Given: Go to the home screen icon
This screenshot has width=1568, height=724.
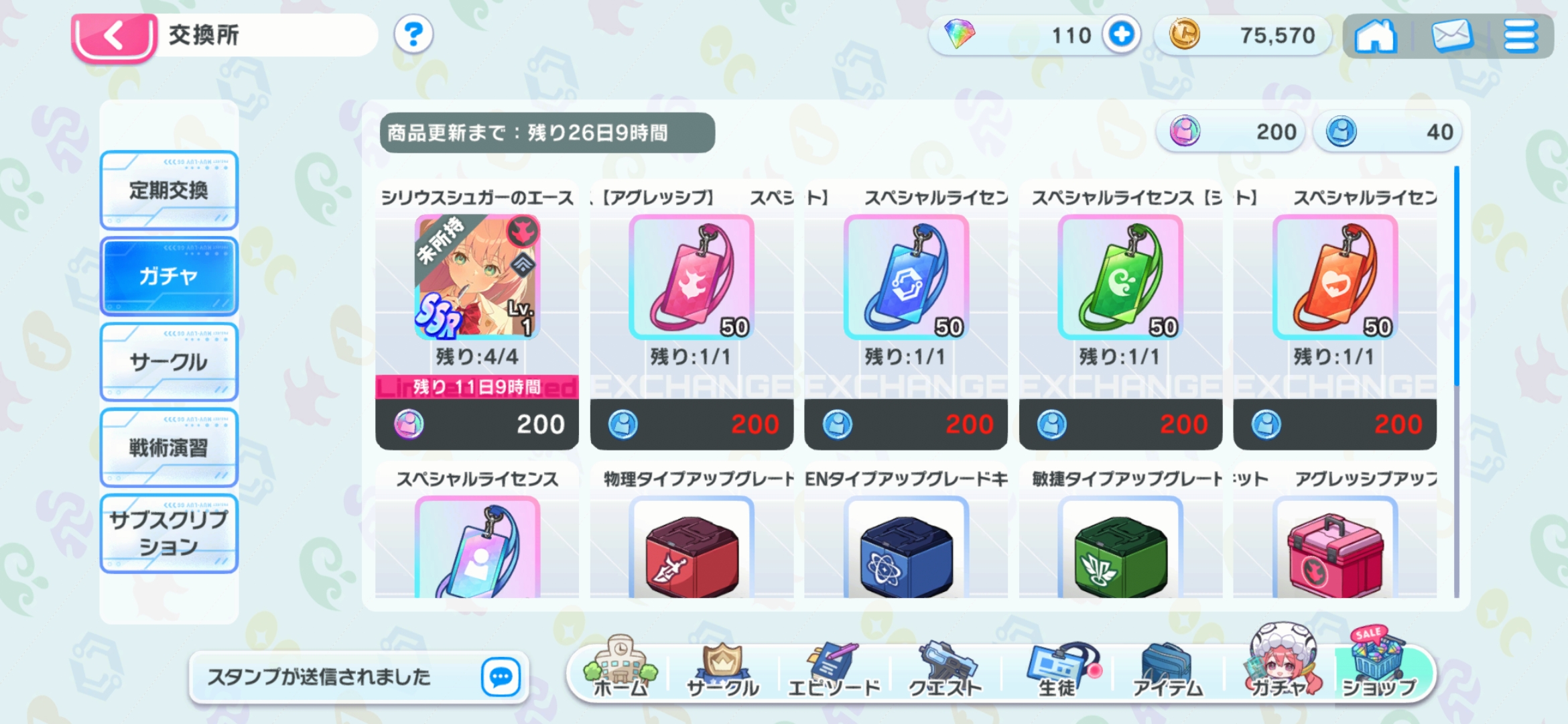Looking at the screenshot, I should coord(1375,35).
